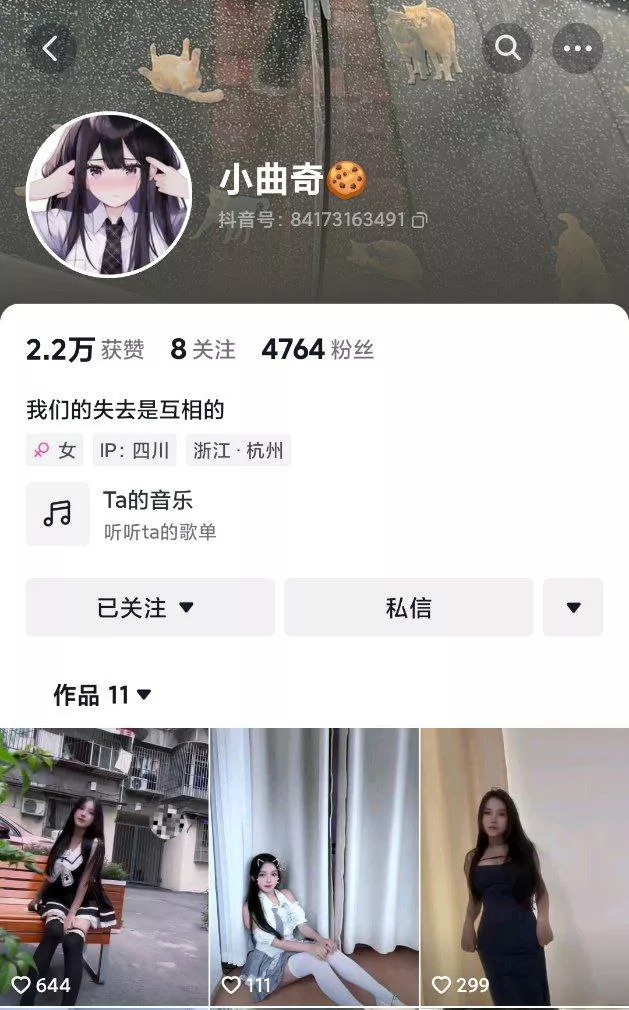Go back using the top-left arrow
Image resolution: width=629 pixels, height=1010 pixels.
tap(51, 48)
